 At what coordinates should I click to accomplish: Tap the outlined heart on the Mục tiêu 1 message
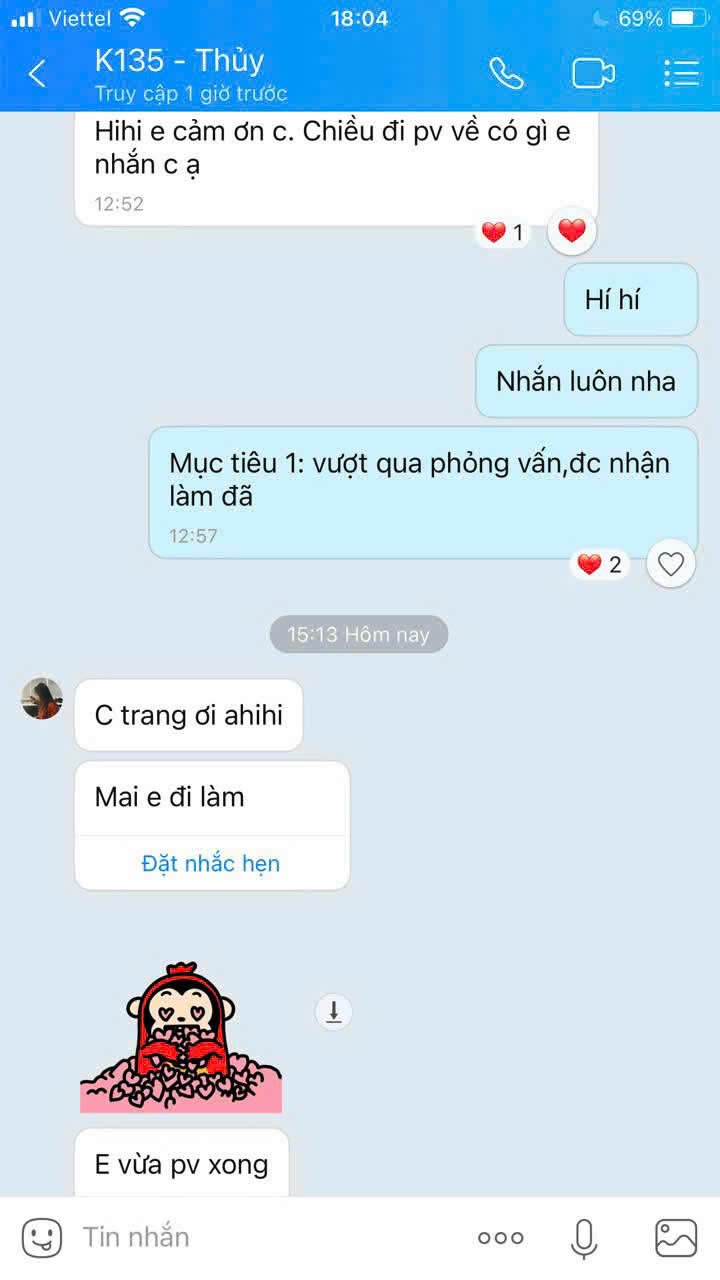(671, 565)
